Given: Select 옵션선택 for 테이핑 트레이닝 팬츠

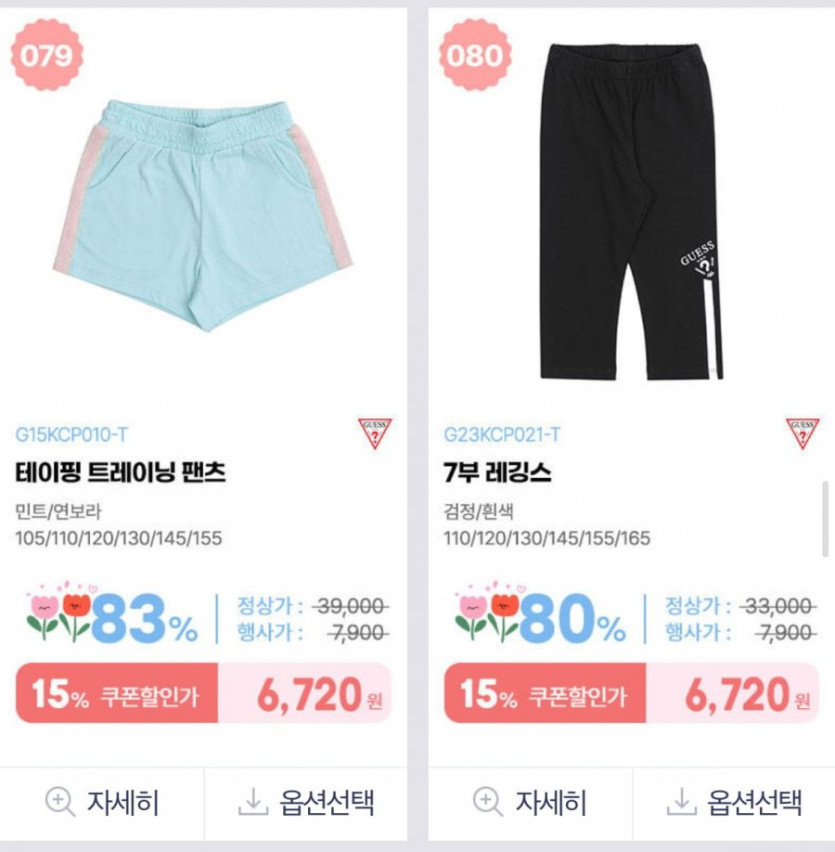Looking at the screenshot, I should (x=307, y=802).
